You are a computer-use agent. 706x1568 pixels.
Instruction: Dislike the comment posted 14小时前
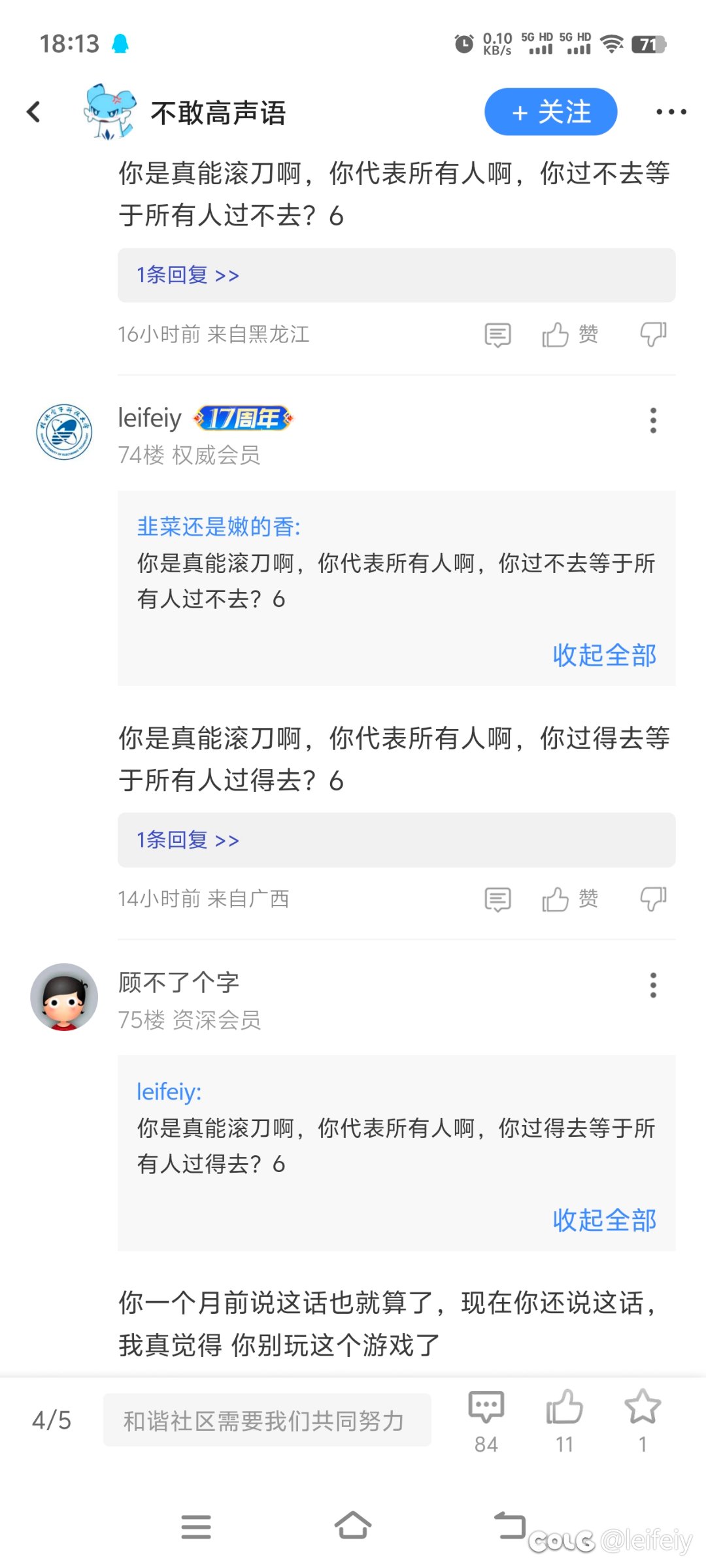[653, 899]
